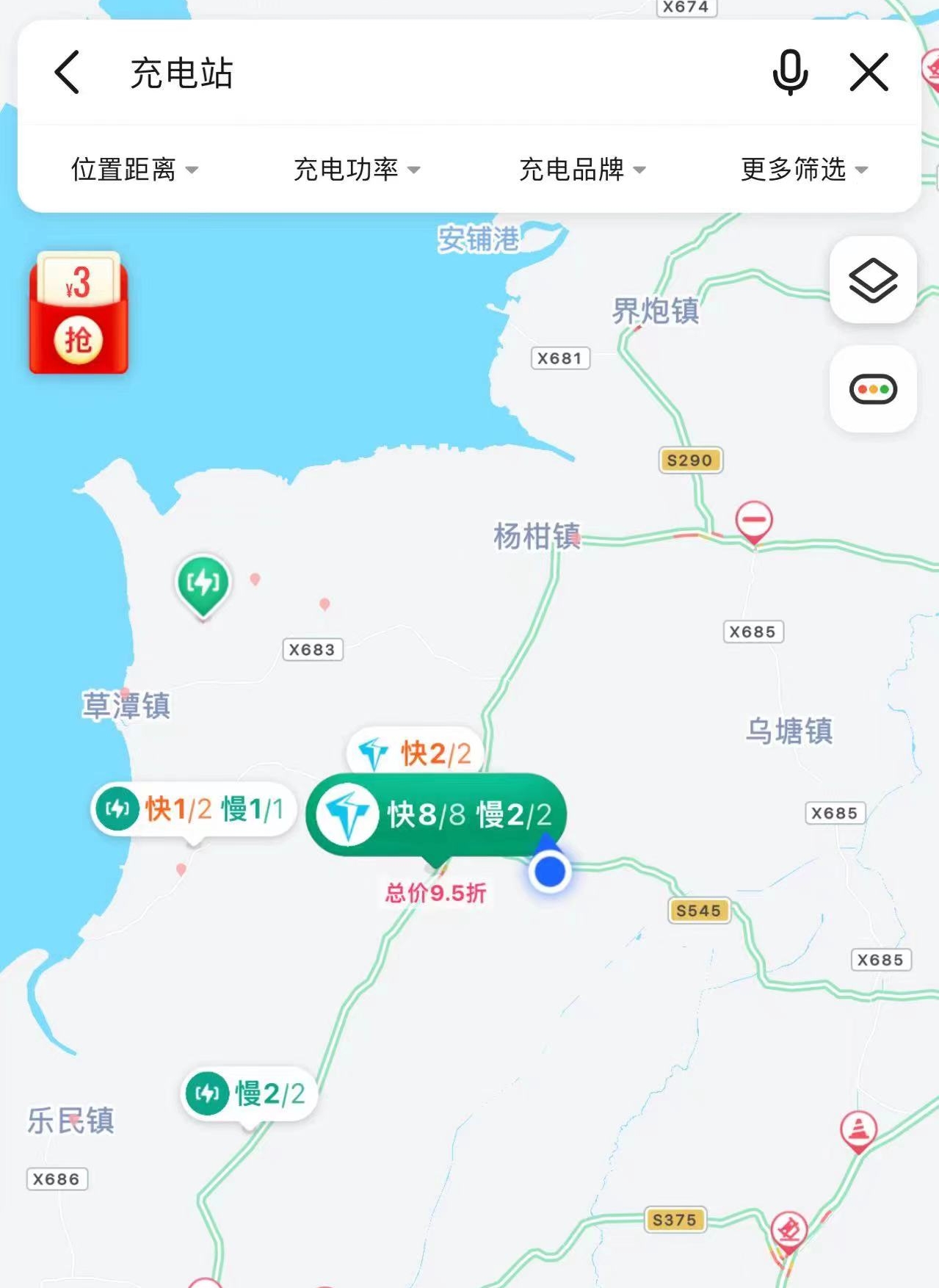The image size is (939, 1288).
Task: Select the 慢2/2 charging station marker
Action: 249,1094
